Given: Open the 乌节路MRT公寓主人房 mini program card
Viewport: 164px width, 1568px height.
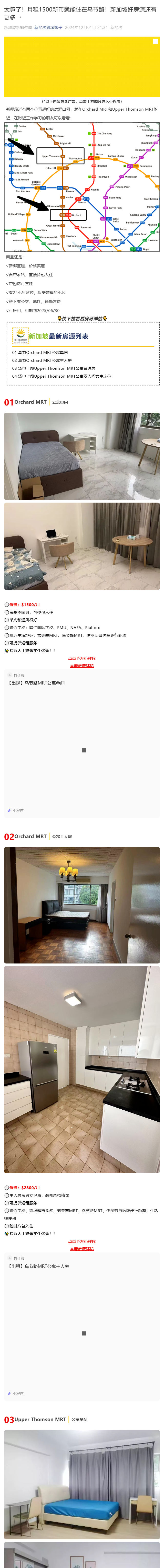Looking at the screenshot, I should coord(82,1332).
